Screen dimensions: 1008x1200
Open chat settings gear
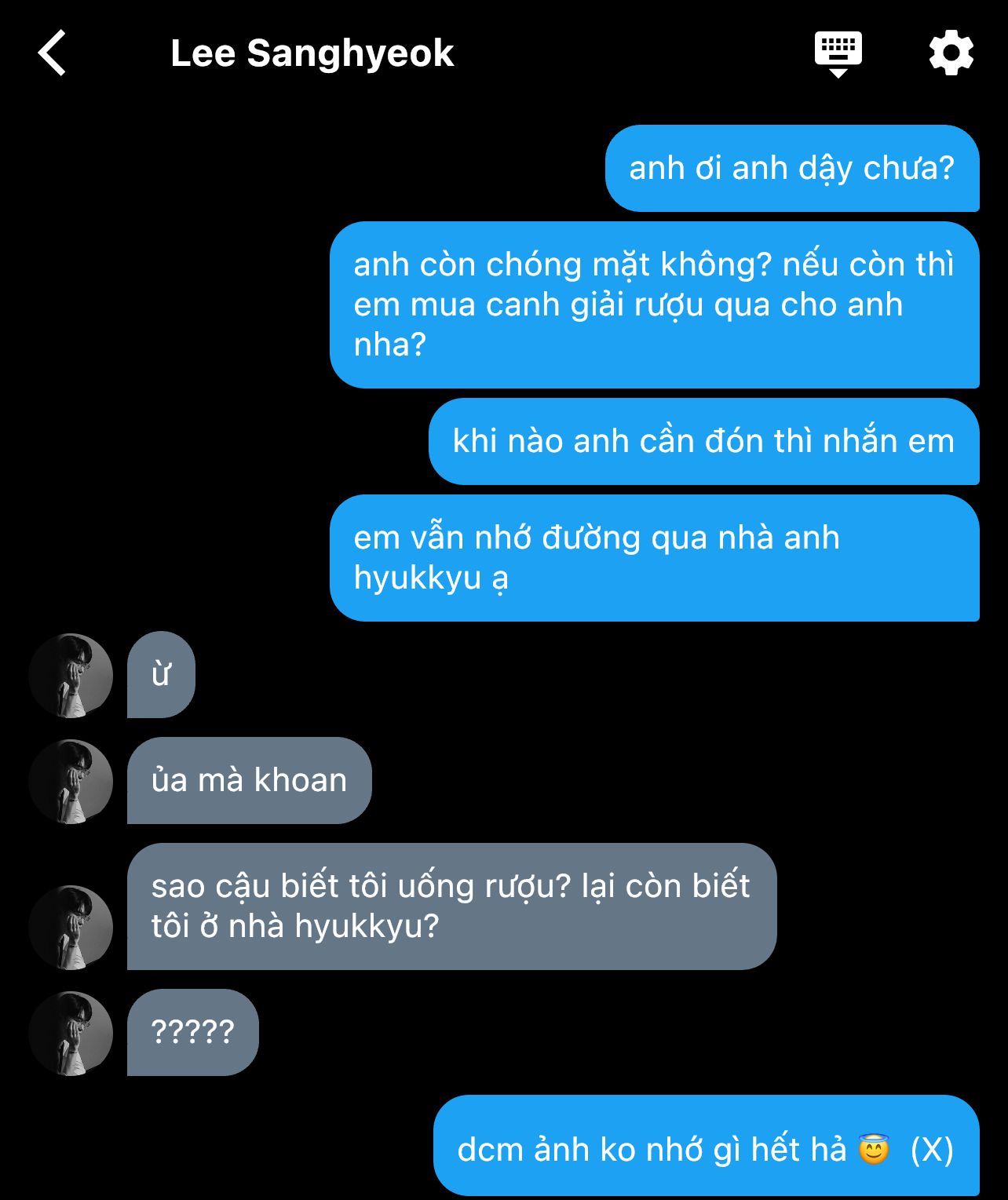(x=951, y=53)
